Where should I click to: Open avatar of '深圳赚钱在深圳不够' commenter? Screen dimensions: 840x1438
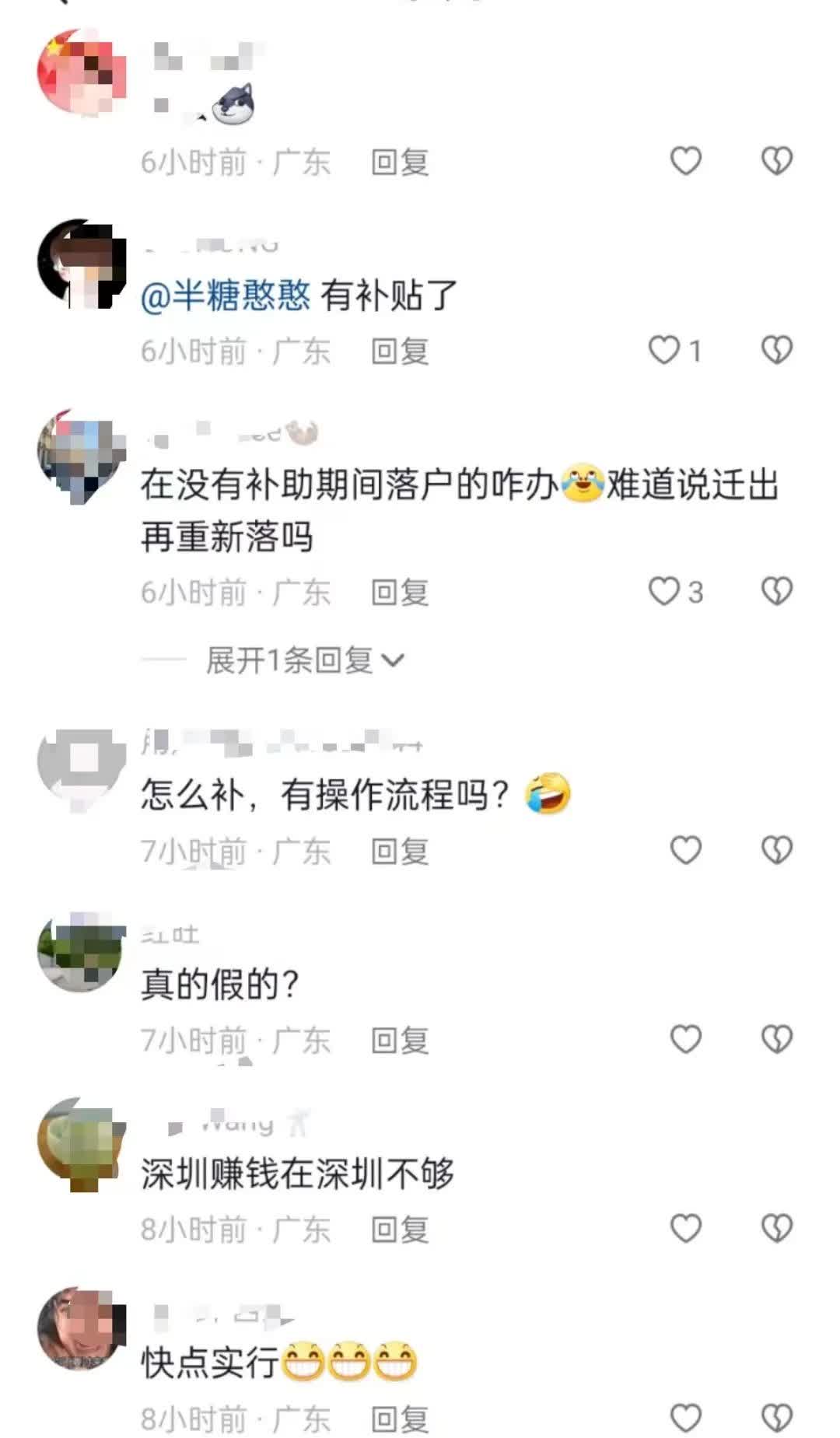pos(81,1142)
